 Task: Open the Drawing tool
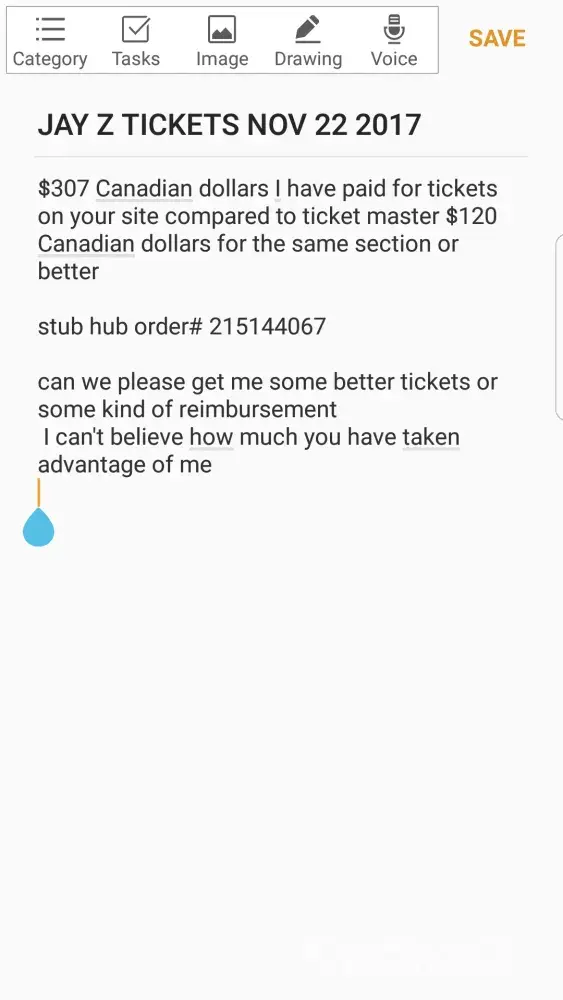pos(308,41)
